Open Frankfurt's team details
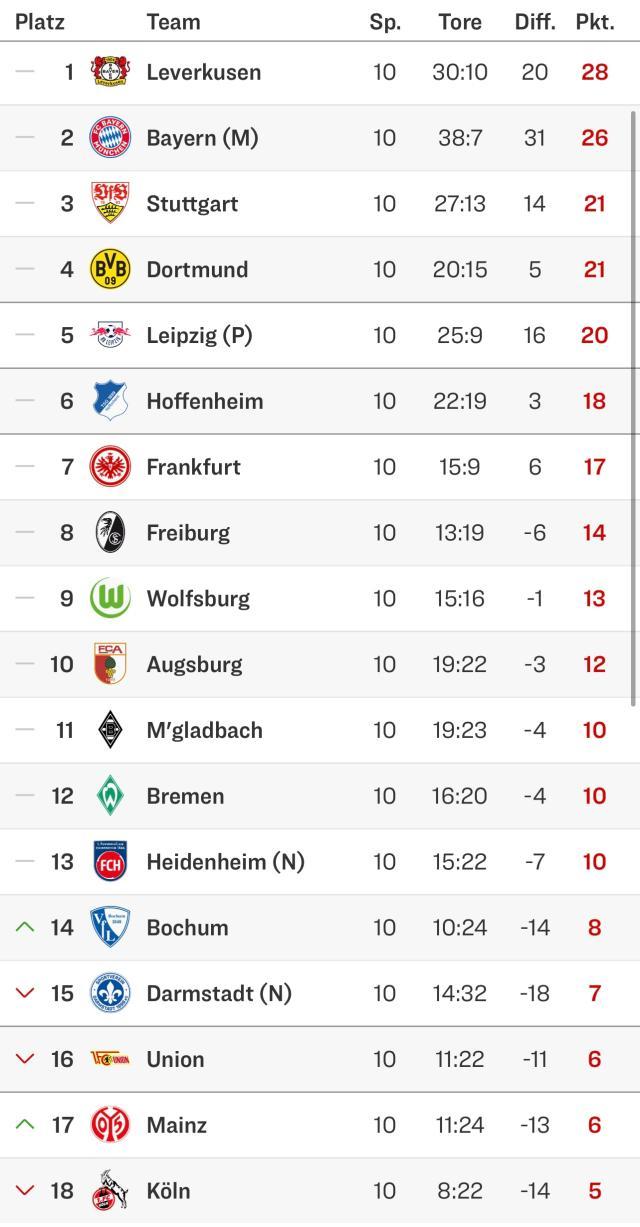This screenshot has height=1227, width=640. coord(193,467)
